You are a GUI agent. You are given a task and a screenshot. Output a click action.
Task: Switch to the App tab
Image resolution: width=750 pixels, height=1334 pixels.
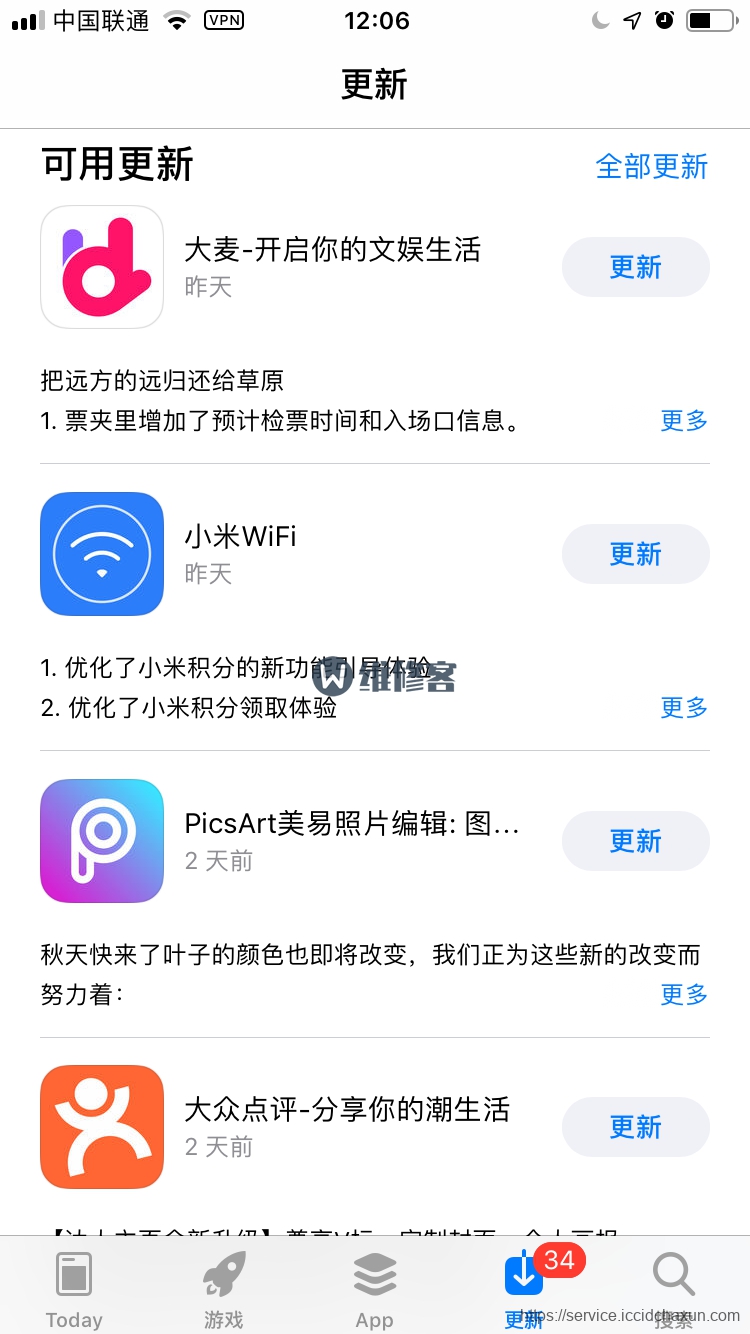coord(375,1289)
